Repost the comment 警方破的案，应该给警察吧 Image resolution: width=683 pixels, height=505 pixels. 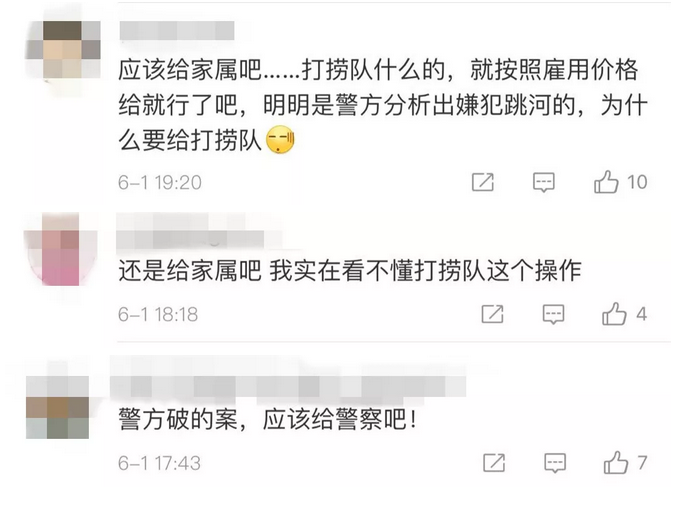tap(493, 463)
